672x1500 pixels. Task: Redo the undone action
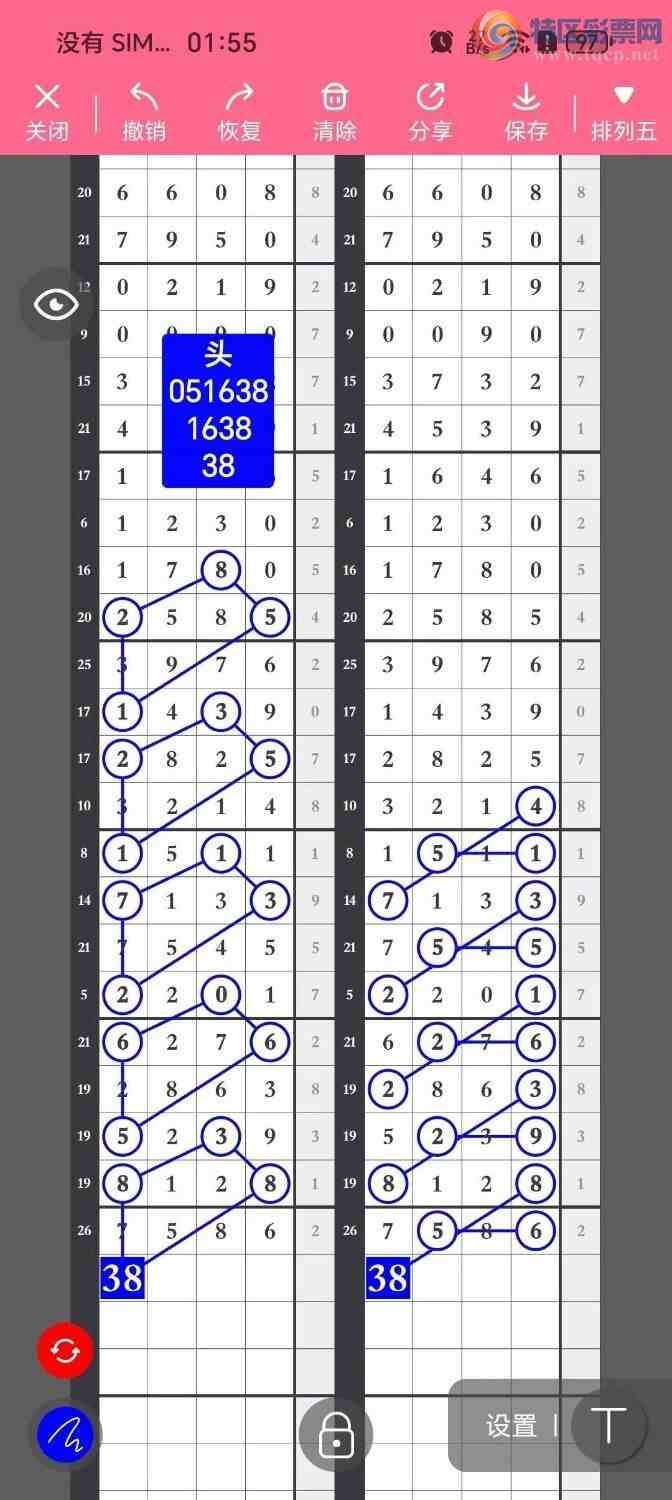[x=239, y=112]
